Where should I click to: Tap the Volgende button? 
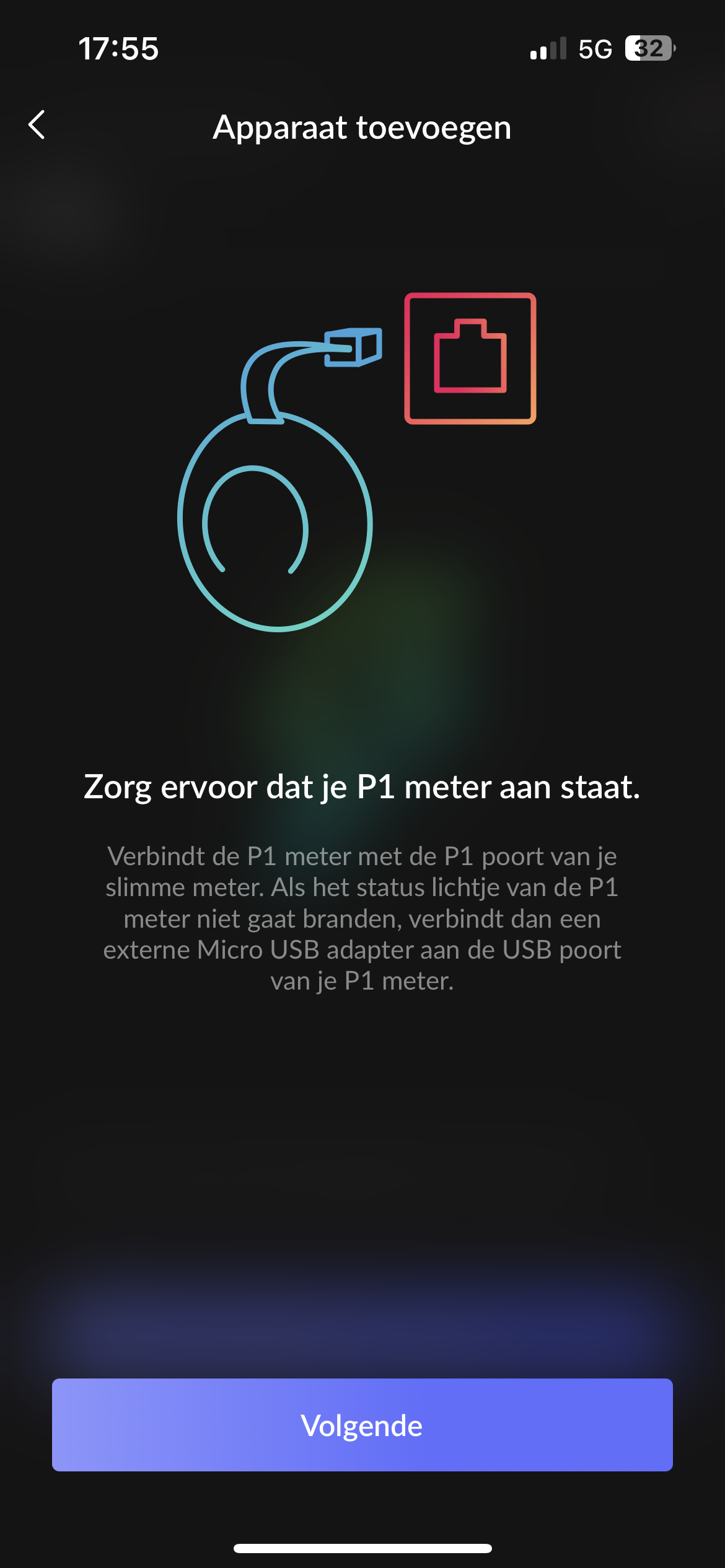(x=362, y=1424)
